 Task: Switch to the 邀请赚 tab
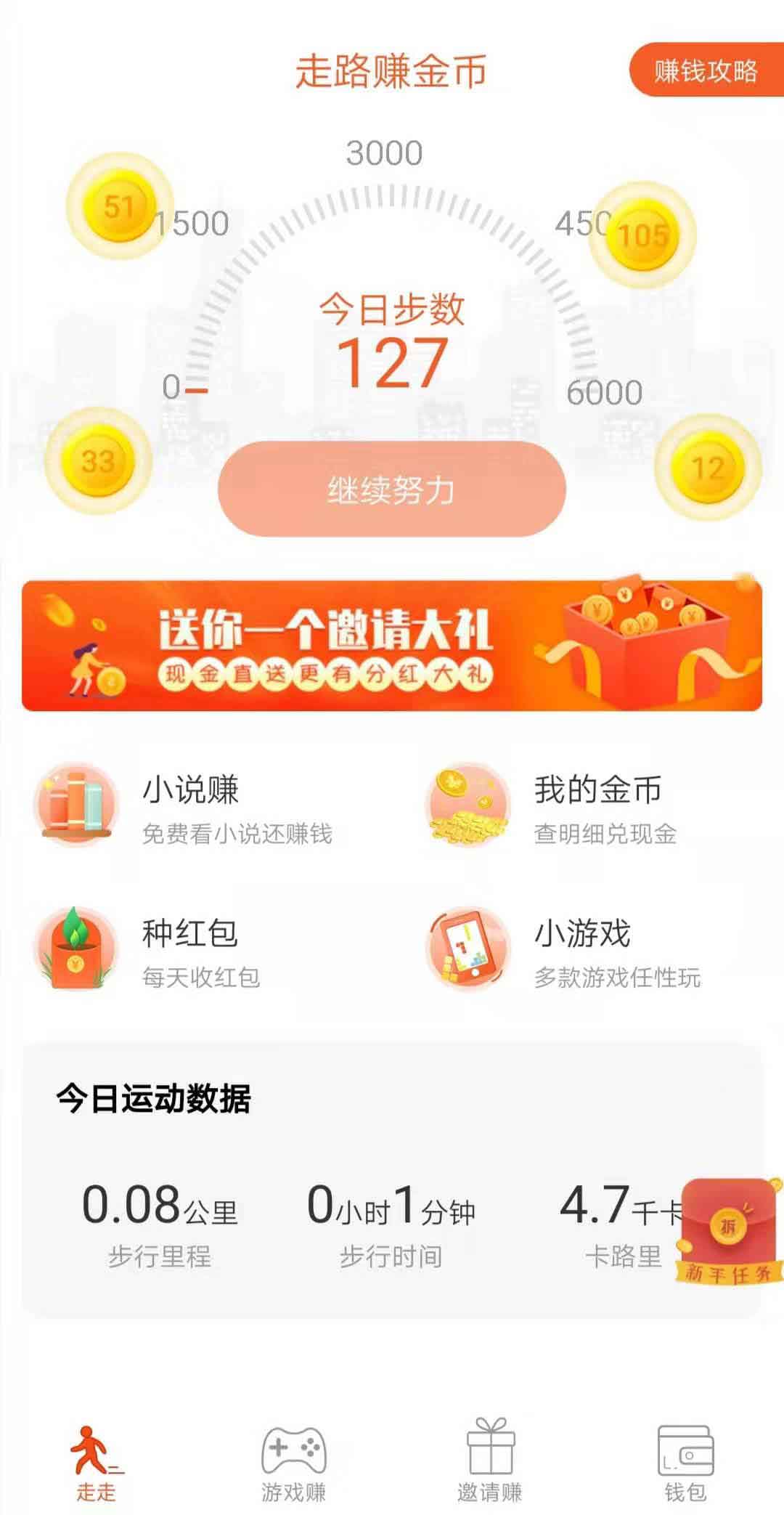click(x=490, y=1463)
